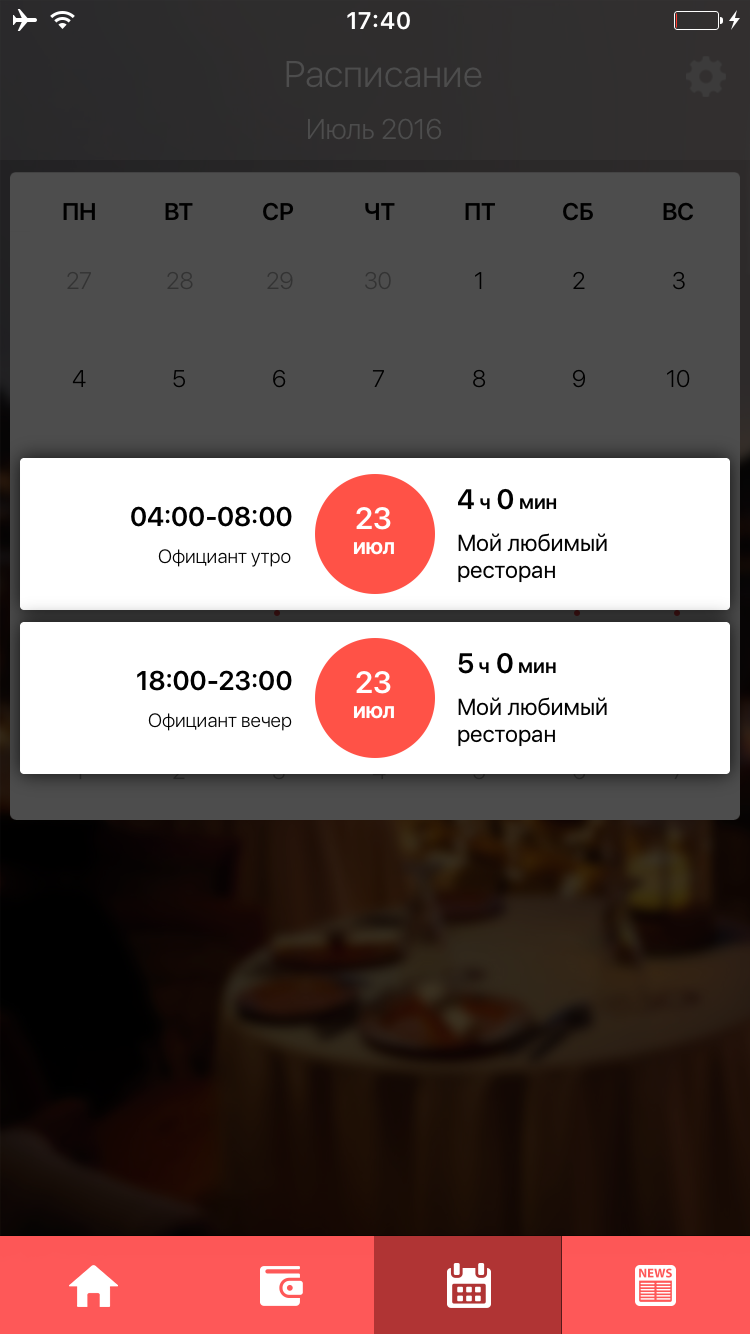
Task: Open the settings gear icon
Action: tap(706, 77)
